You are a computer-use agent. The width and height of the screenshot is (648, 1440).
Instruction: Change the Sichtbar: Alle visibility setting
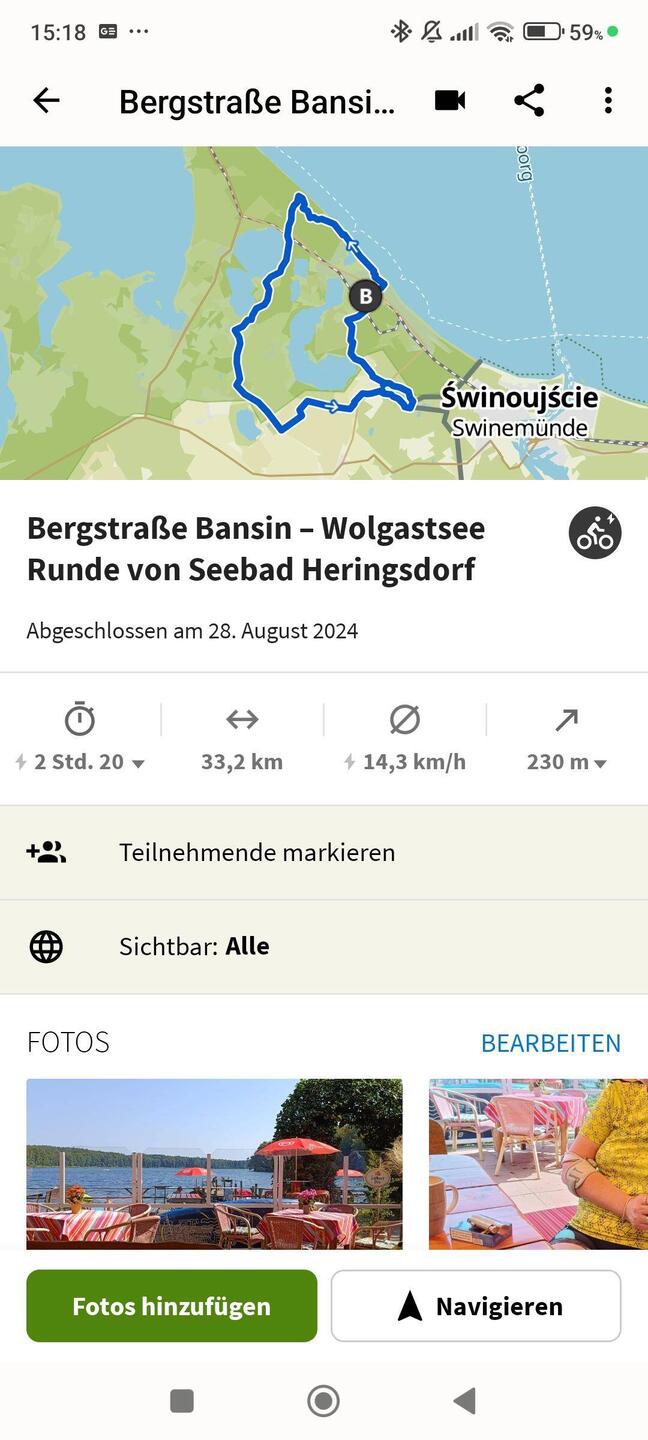(324, 946)
